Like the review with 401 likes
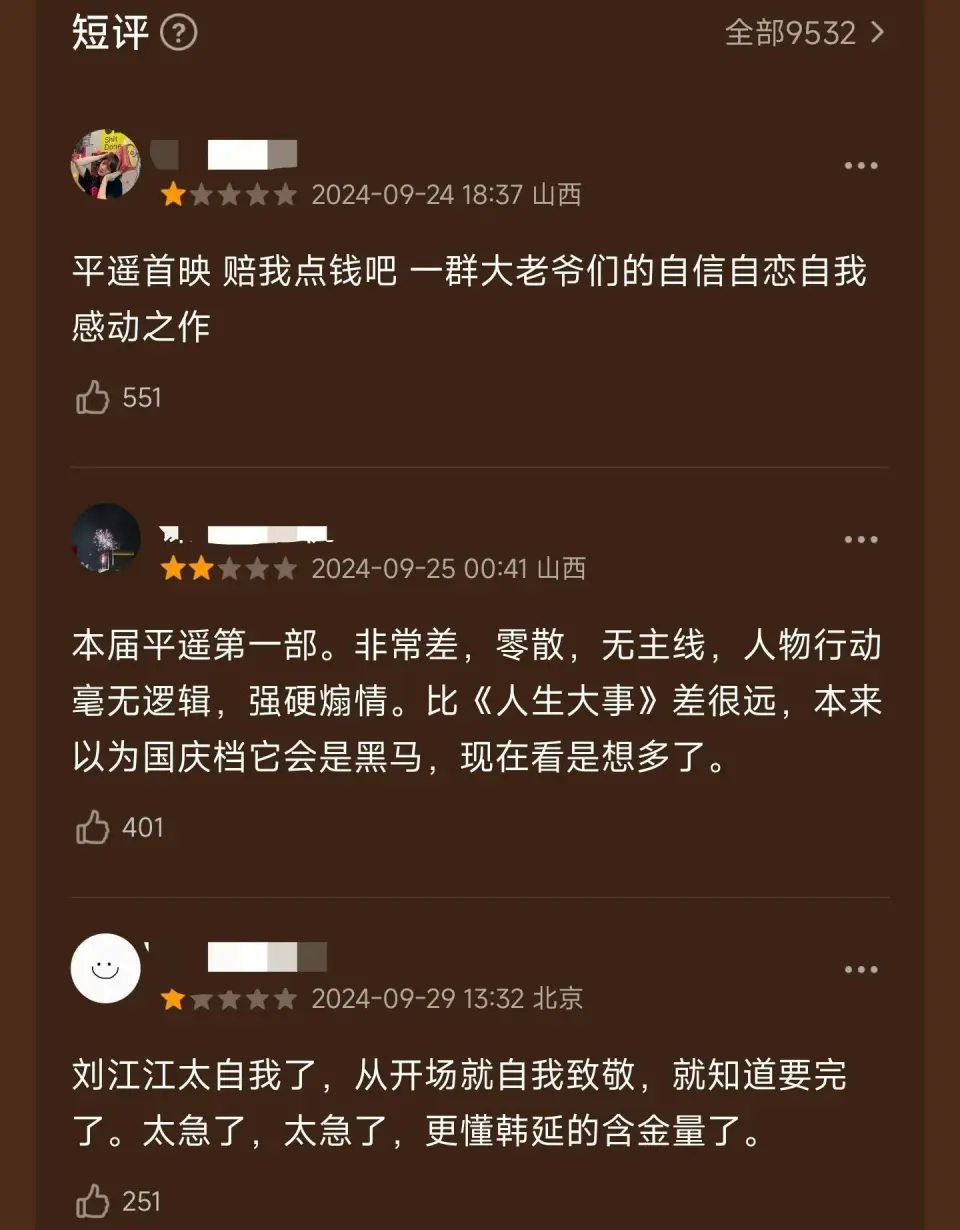960x1230 pixels. [93, 828]
